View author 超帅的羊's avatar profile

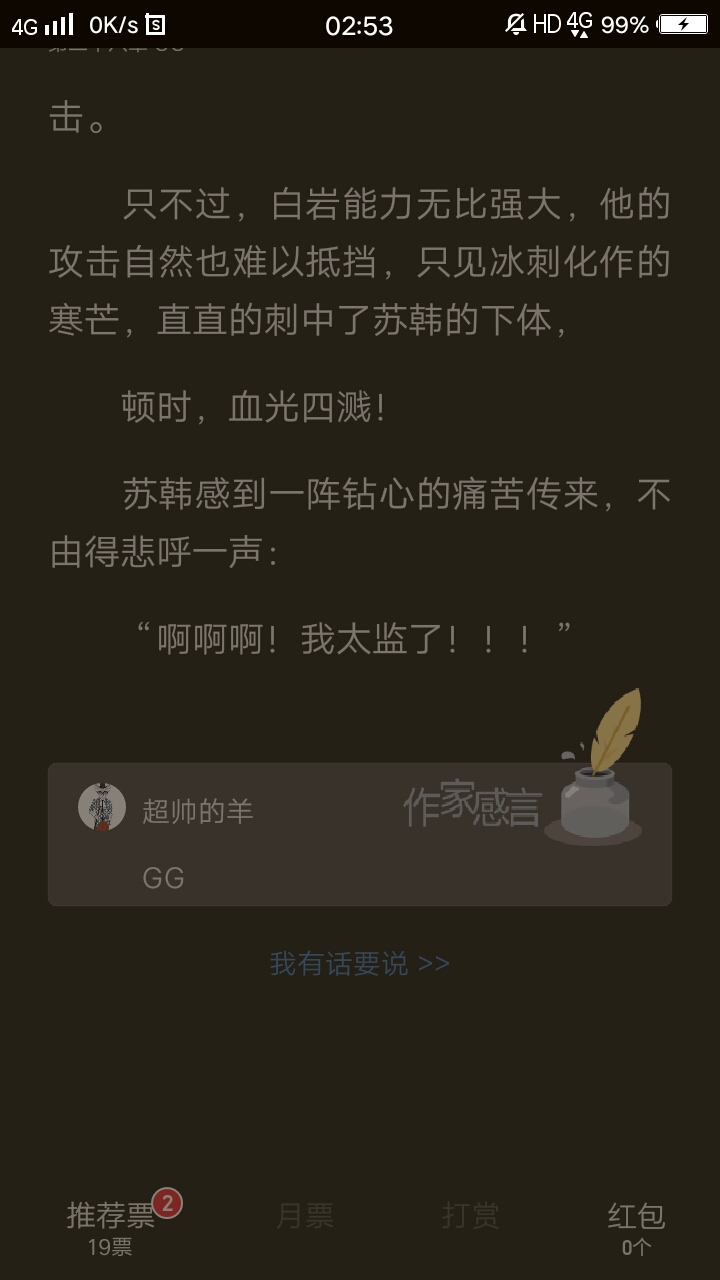pyautogui.click(x=102, y=807)
